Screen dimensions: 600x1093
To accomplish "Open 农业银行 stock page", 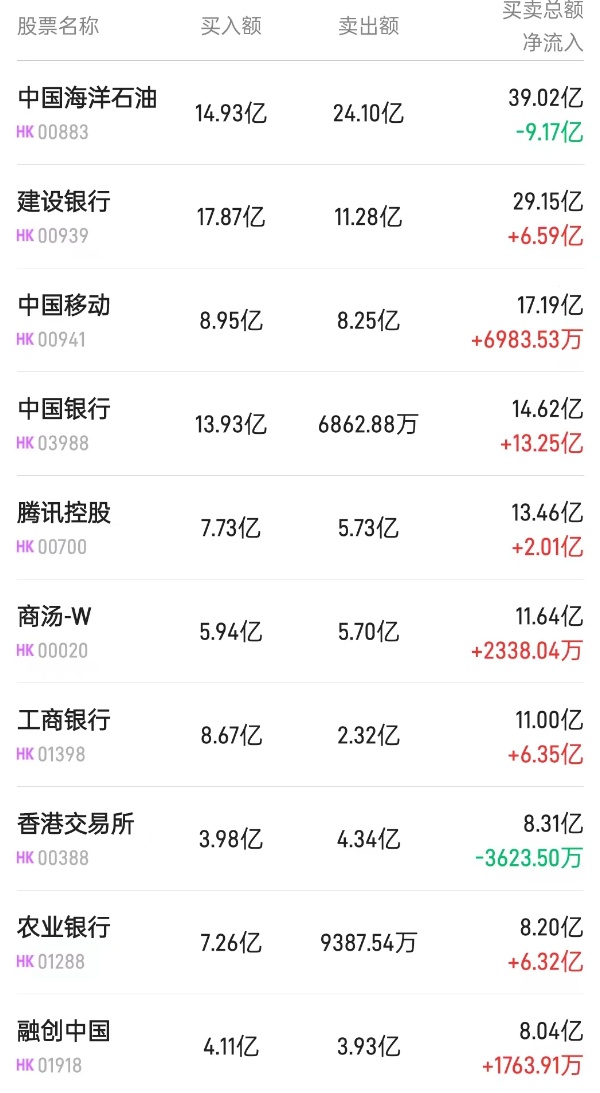I will tap(65, 928).
